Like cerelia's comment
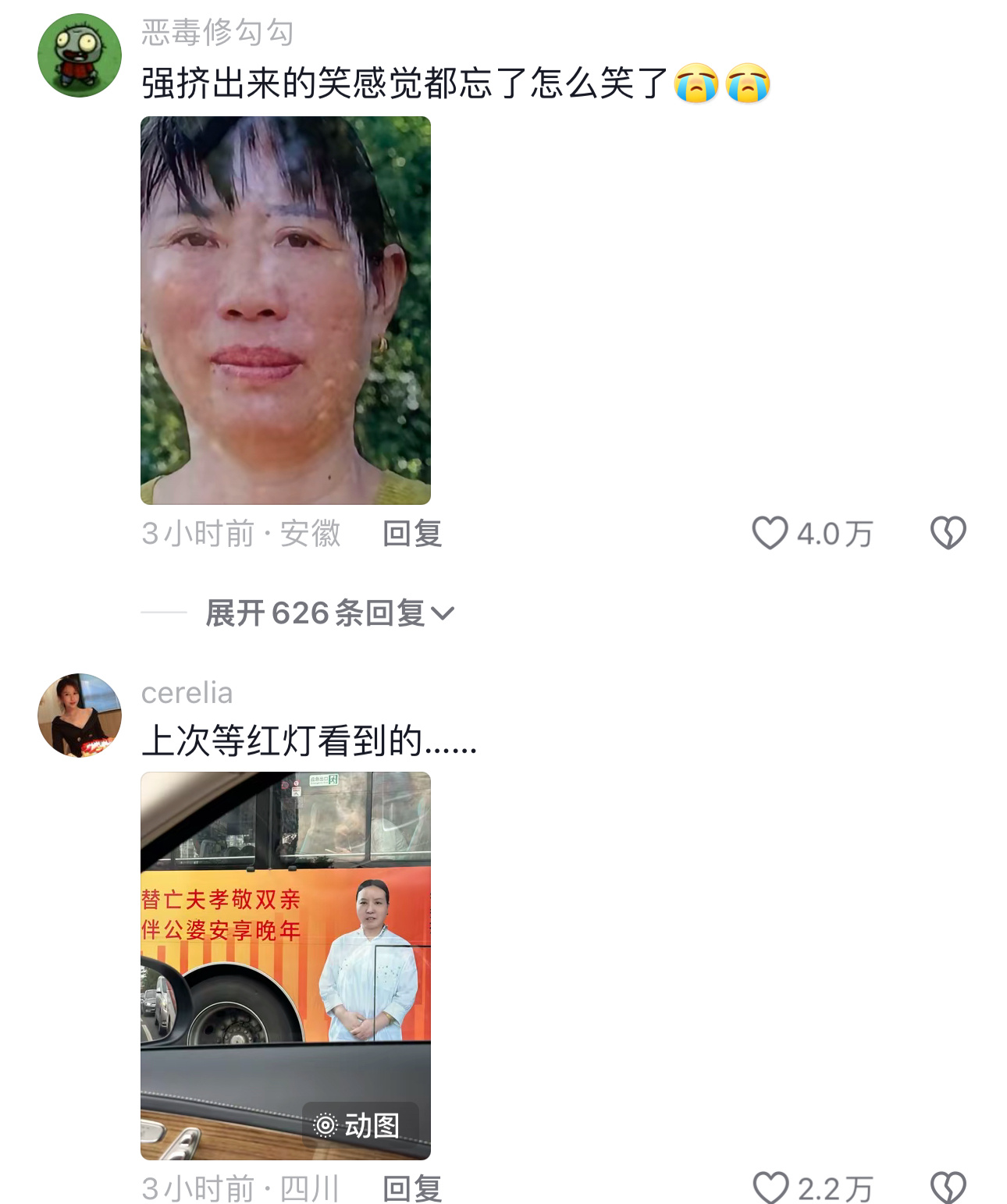Image resolution: width=1007 pixels, height=1204 pixels. pos(771,1188)
